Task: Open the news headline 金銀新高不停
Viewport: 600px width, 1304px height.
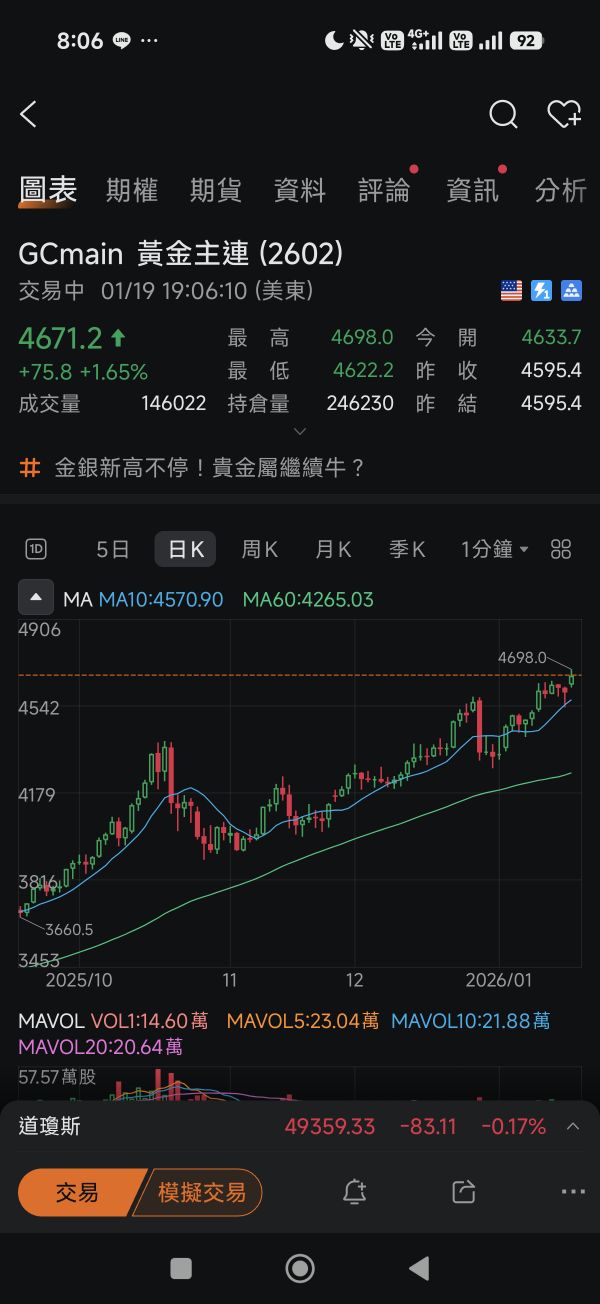Action: 210,467
